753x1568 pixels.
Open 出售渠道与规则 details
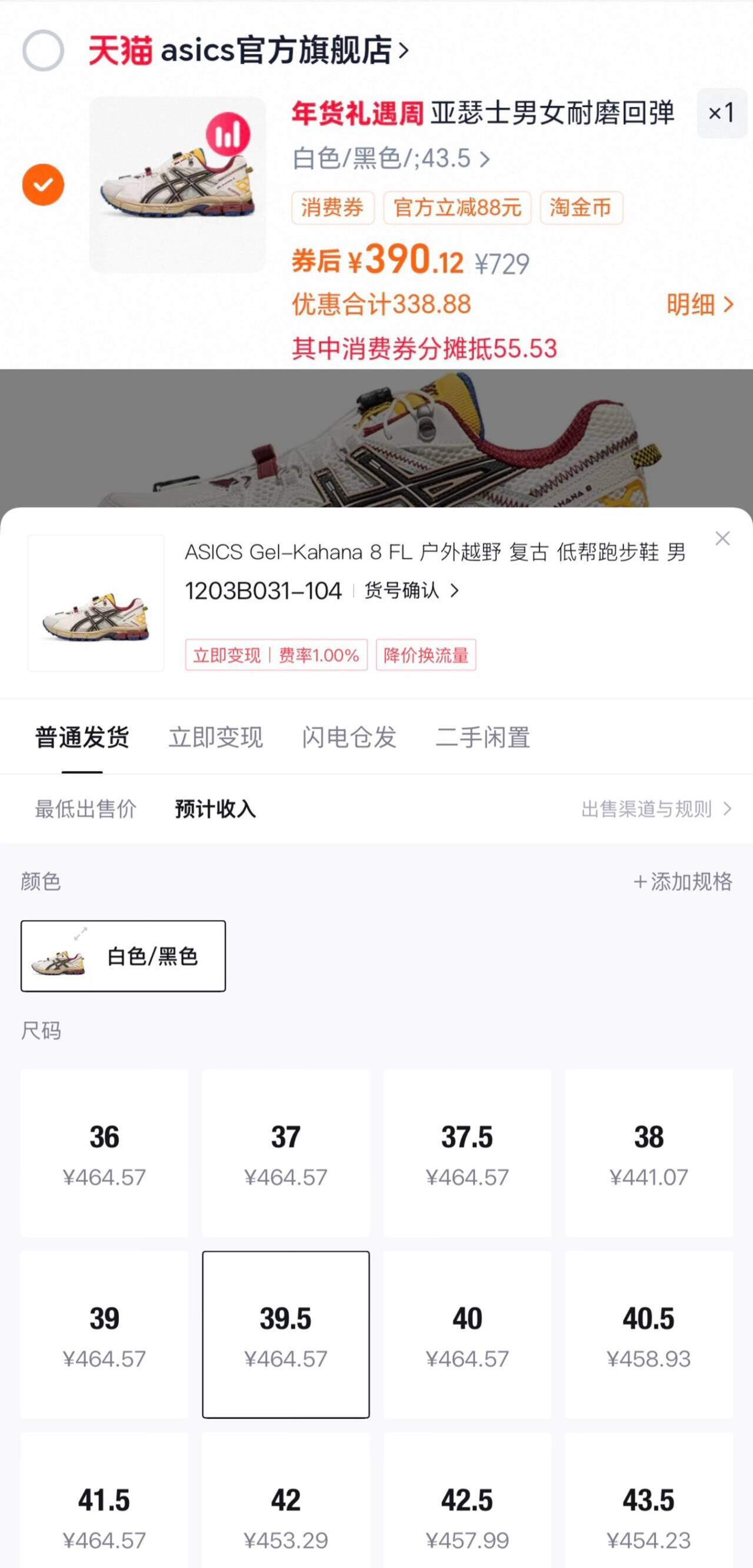click(x=656, y=809)
